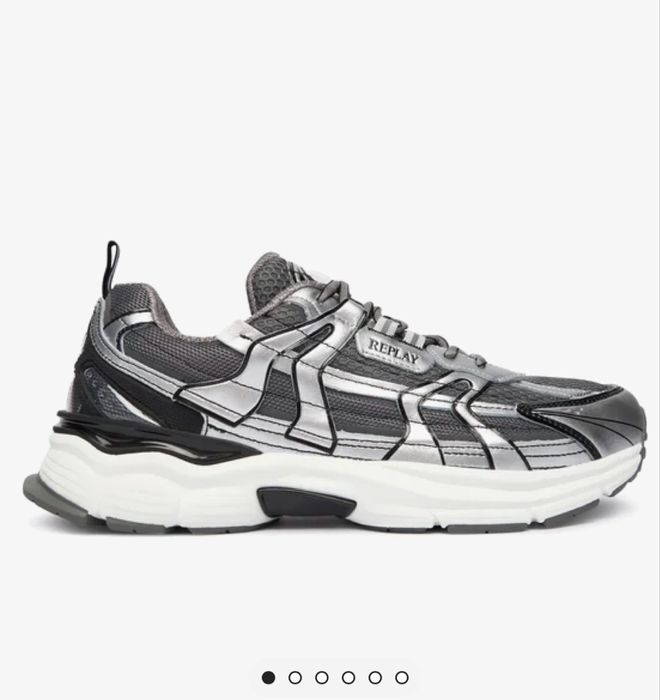Jump to the second gallery image dot
This screenshot has width=660, height=700.
(x=295, y=678)
